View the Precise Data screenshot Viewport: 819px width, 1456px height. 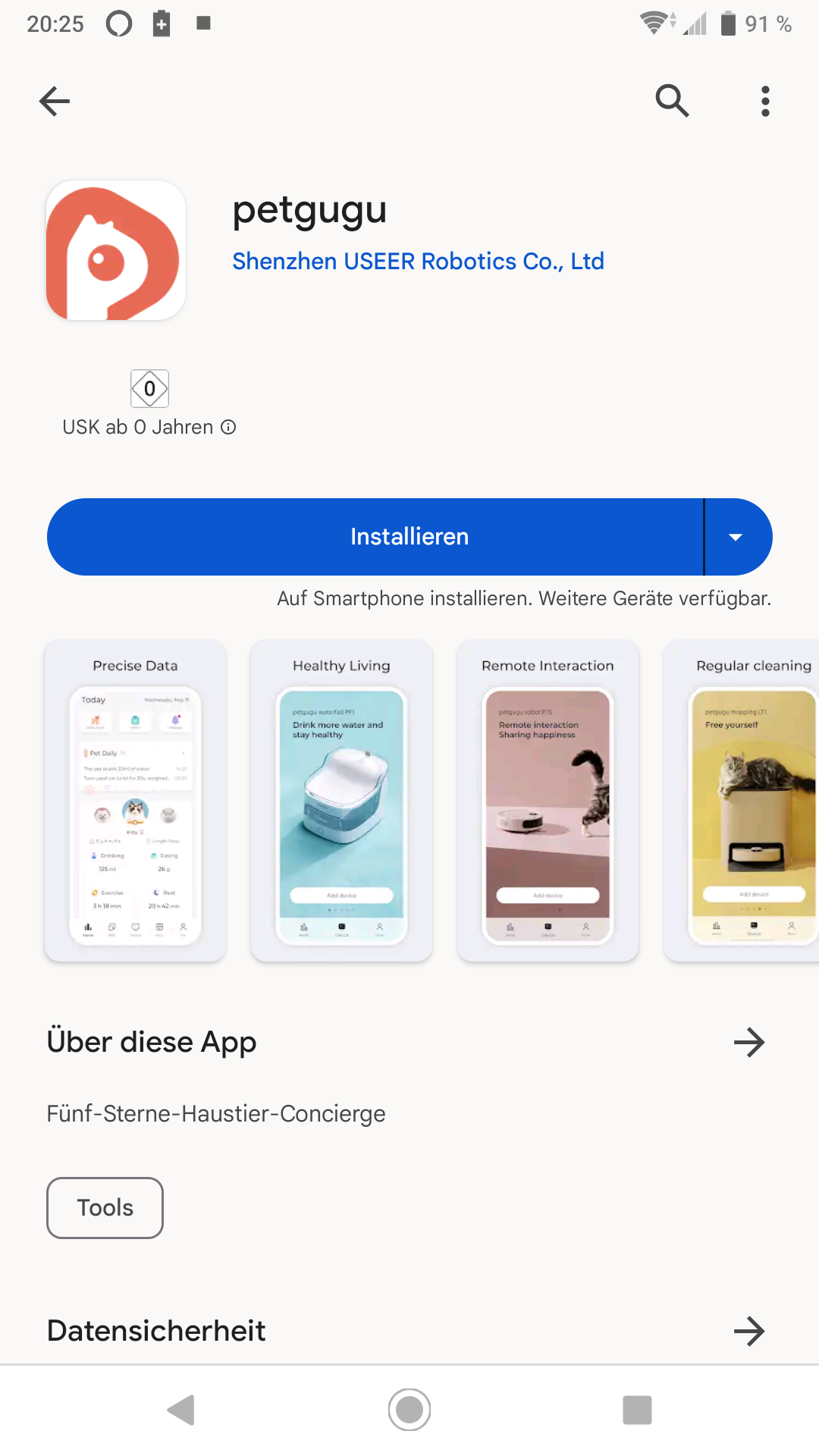[136, 801]
